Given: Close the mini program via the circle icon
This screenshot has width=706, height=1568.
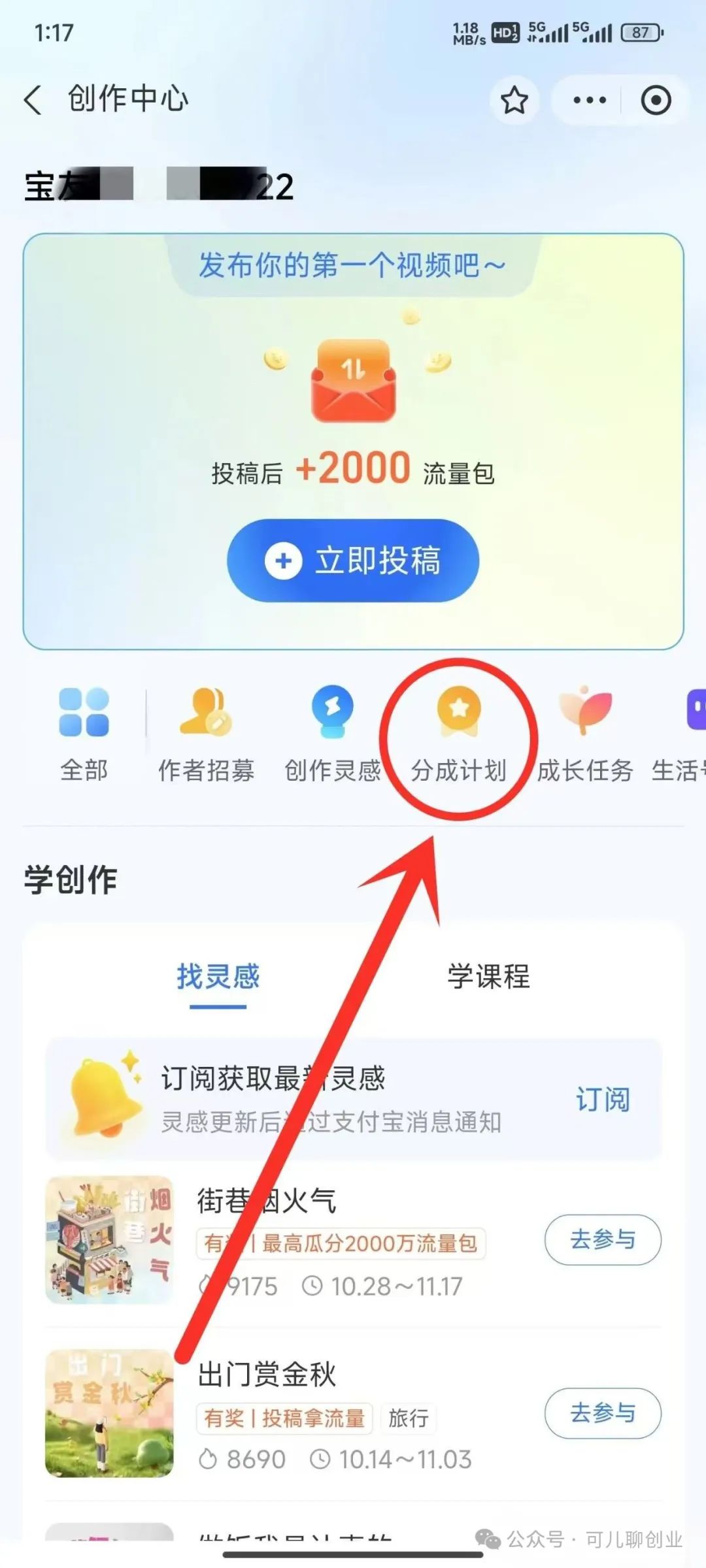Looking at the screenshot, I should tap(656, 100).
